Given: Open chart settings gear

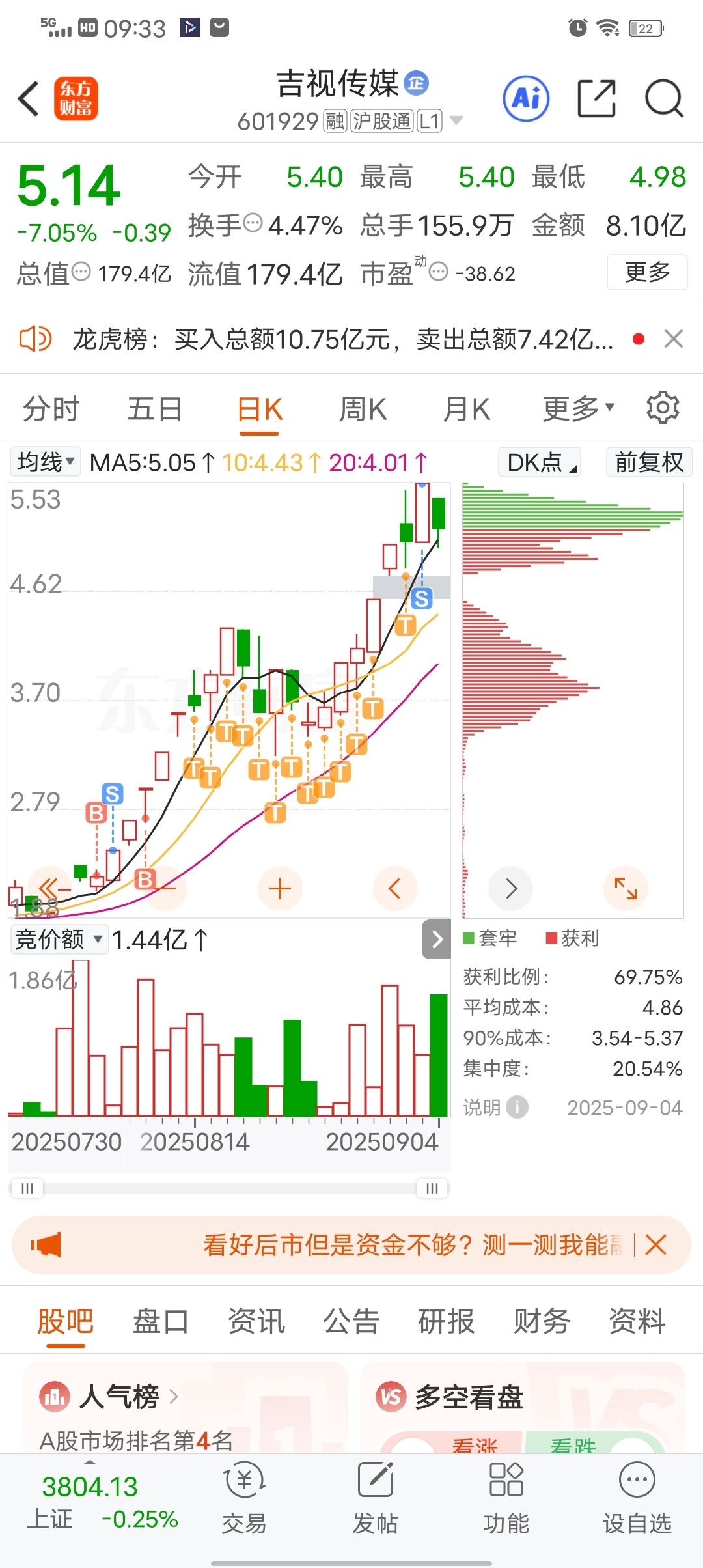Looking at the screenshot, I should click(663, 408).
